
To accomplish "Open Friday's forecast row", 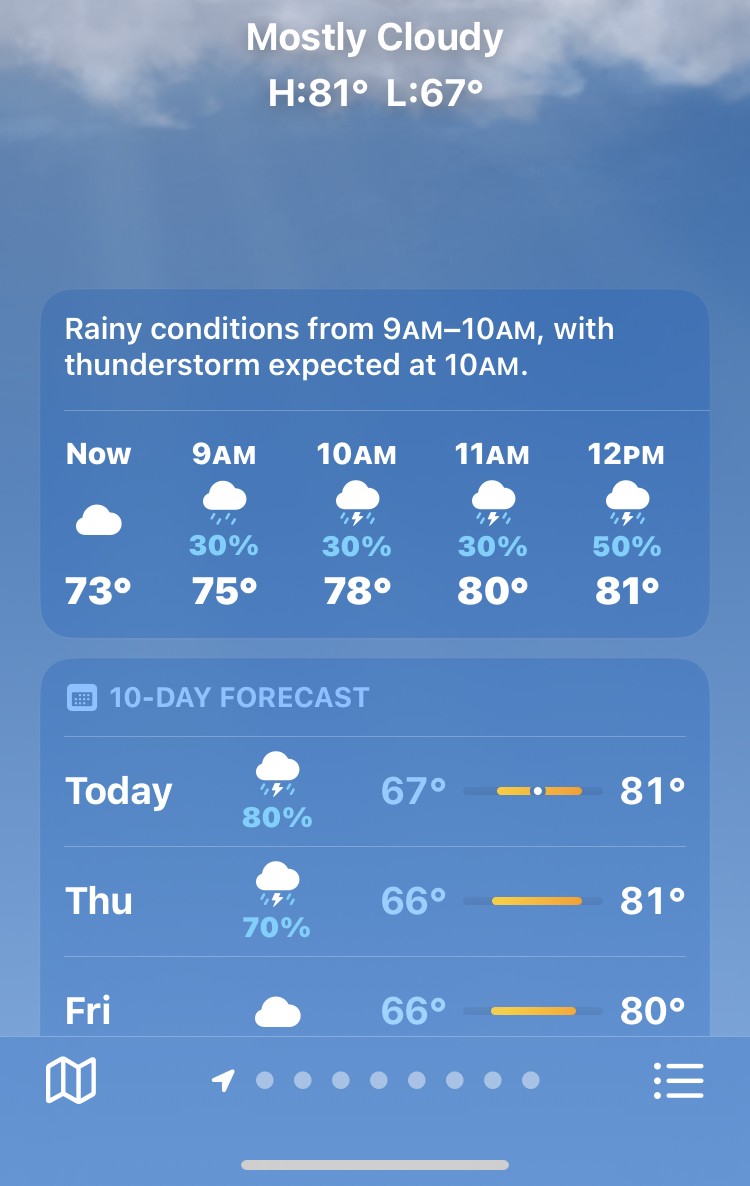I will point(375,1010).
